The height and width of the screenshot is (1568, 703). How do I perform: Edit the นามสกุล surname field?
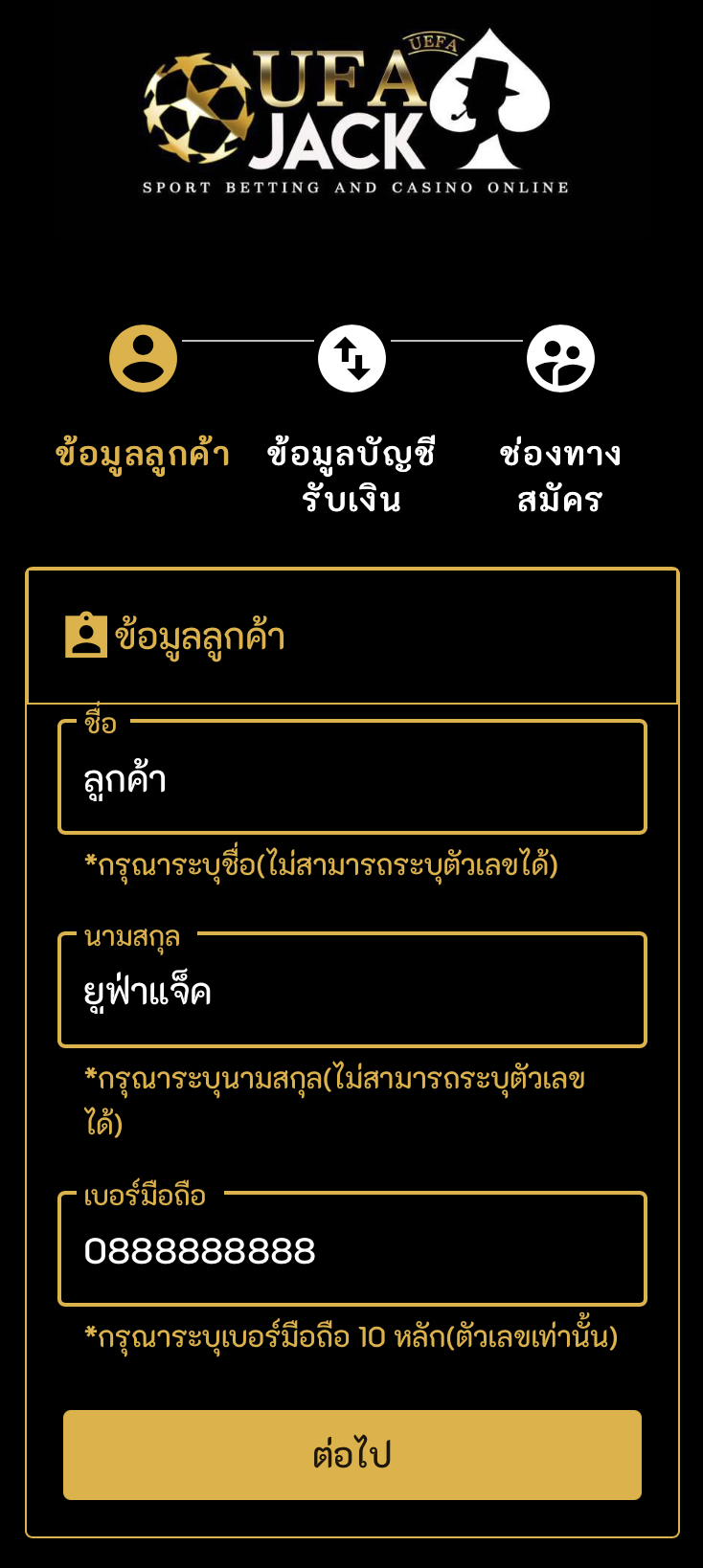pyautogui.click(x=352, y=992)
